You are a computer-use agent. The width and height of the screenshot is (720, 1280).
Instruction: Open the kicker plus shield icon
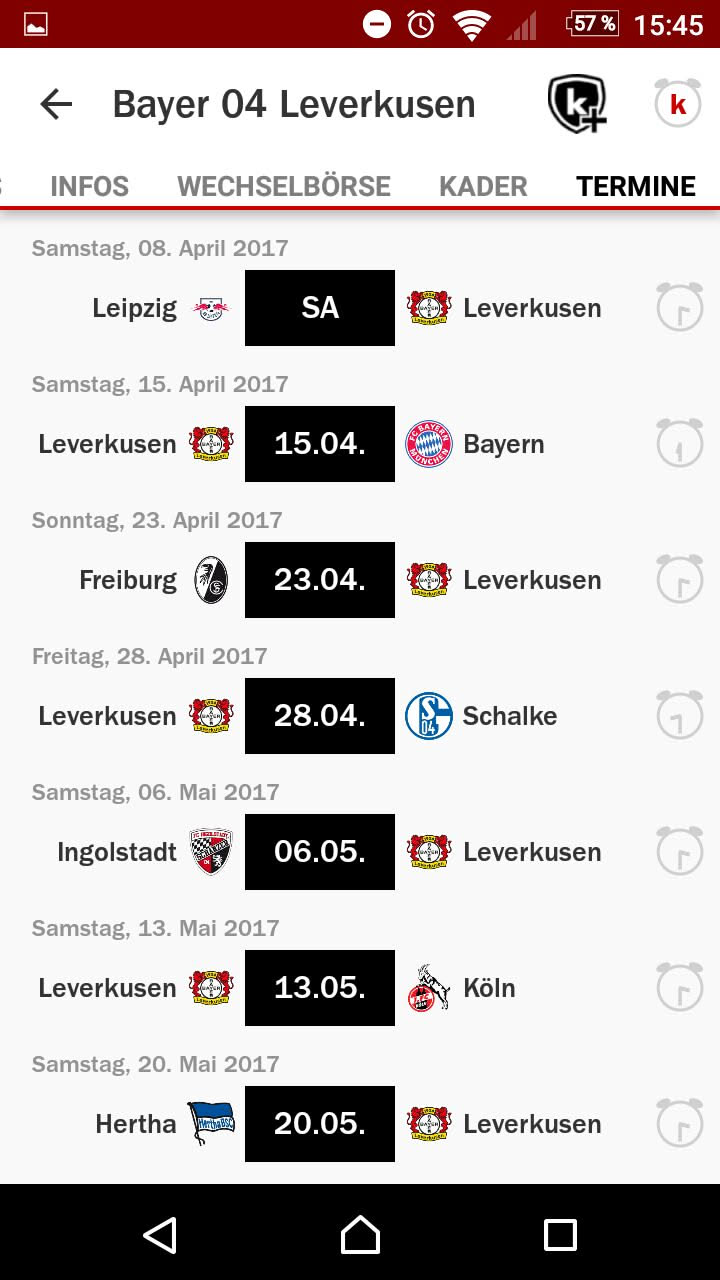click(578, 104)
